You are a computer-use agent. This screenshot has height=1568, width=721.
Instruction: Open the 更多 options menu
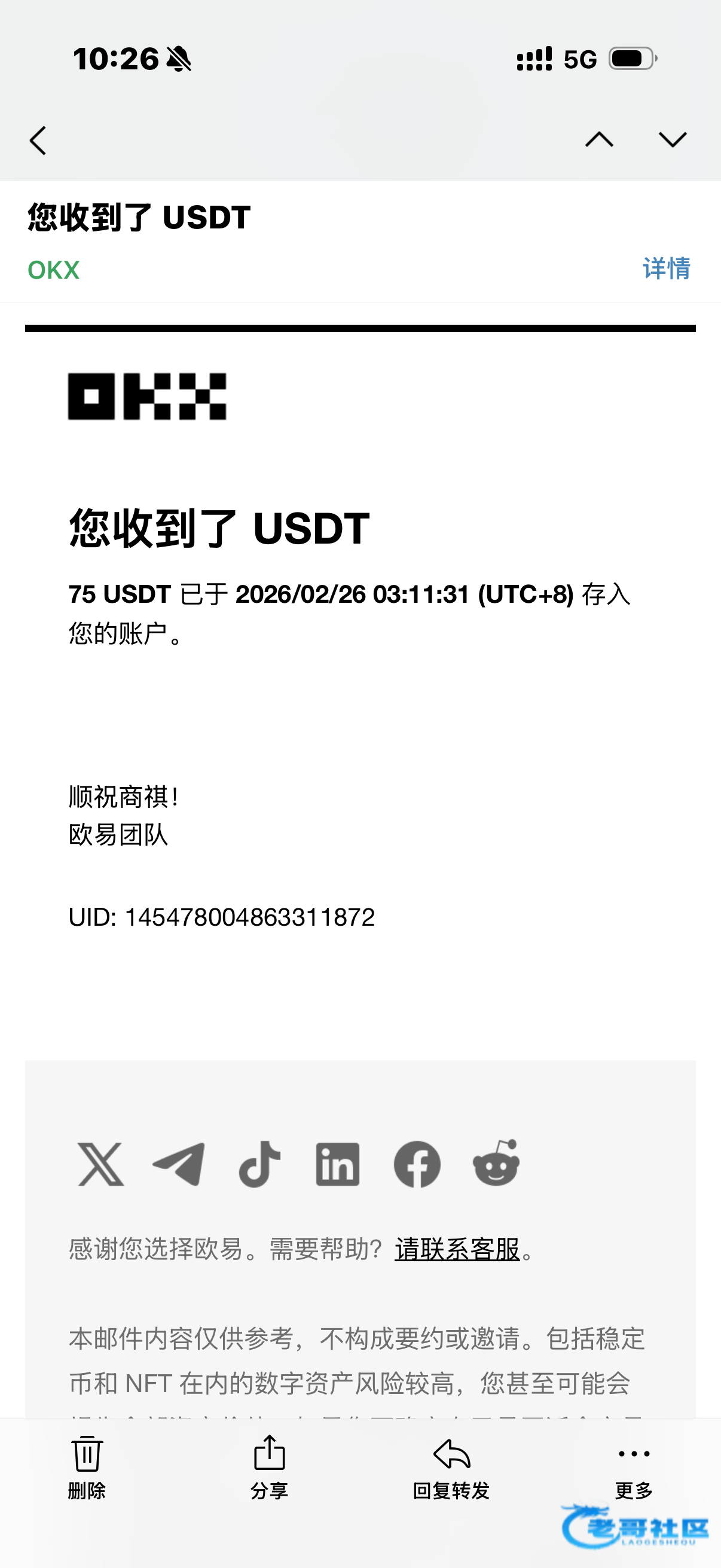633,1466
